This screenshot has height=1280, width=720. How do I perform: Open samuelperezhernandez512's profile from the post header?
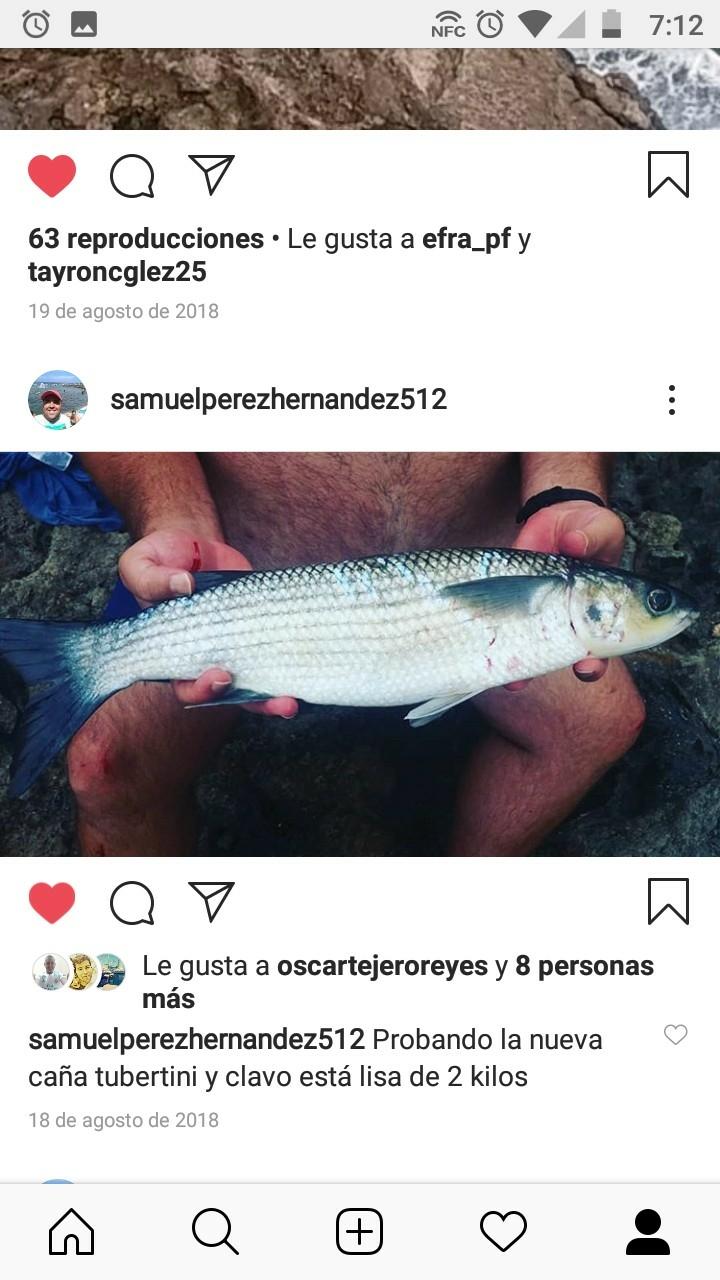click(278, 400)
